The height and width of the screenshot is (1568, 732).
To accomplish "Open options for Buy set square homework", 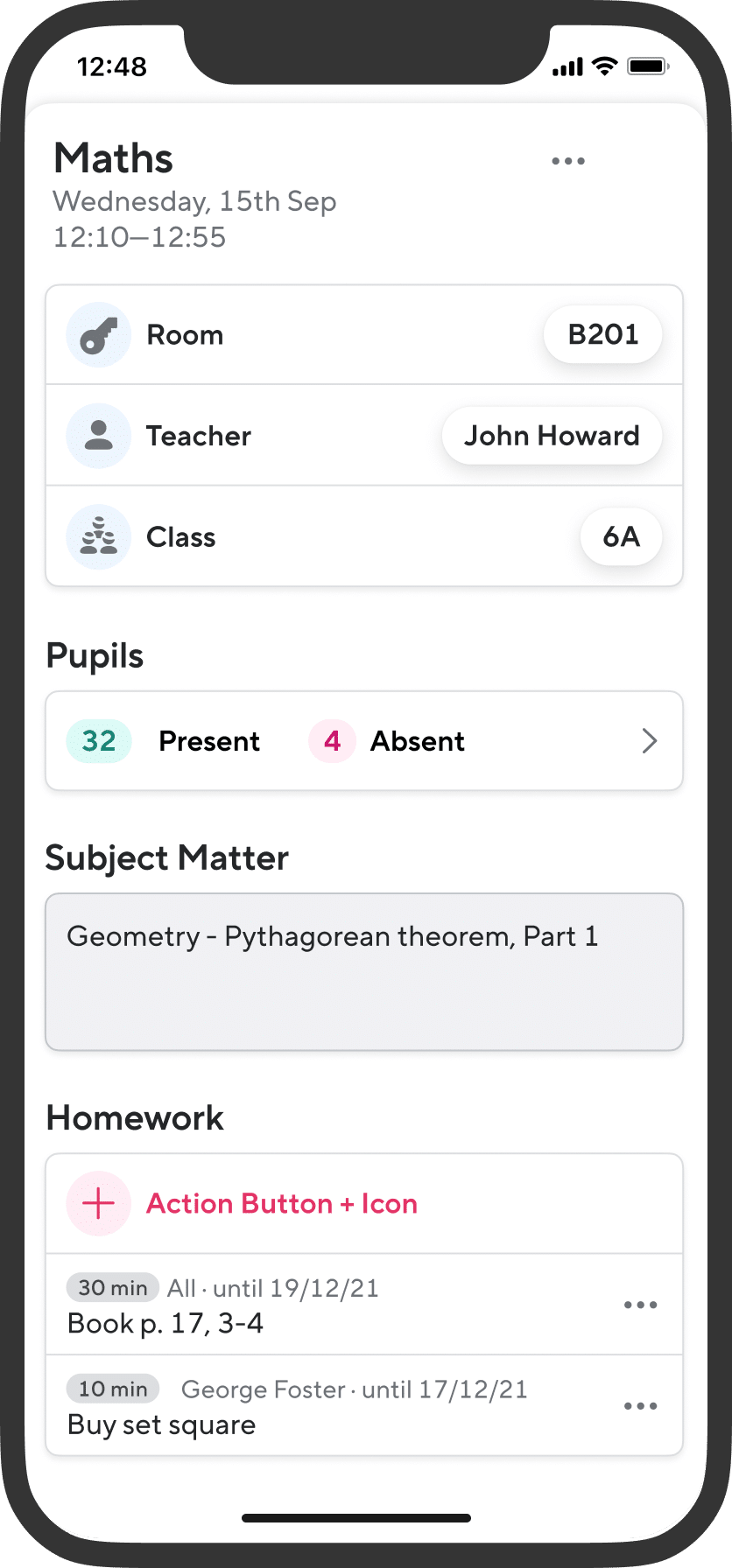I will tap(640, 1406).
